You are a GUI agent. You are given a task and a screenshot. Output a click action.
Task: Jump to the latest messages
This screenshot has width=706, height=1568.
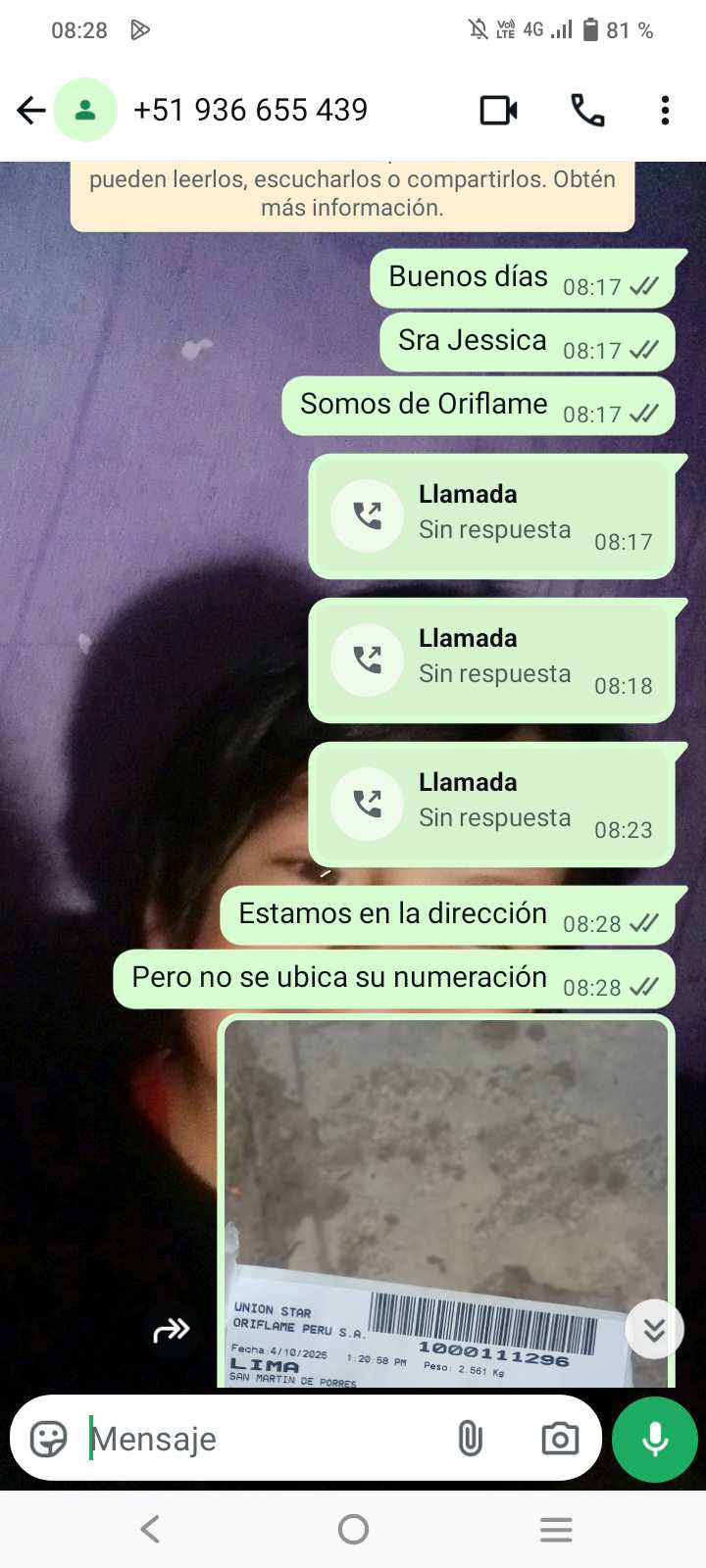tap(654, 1329)
